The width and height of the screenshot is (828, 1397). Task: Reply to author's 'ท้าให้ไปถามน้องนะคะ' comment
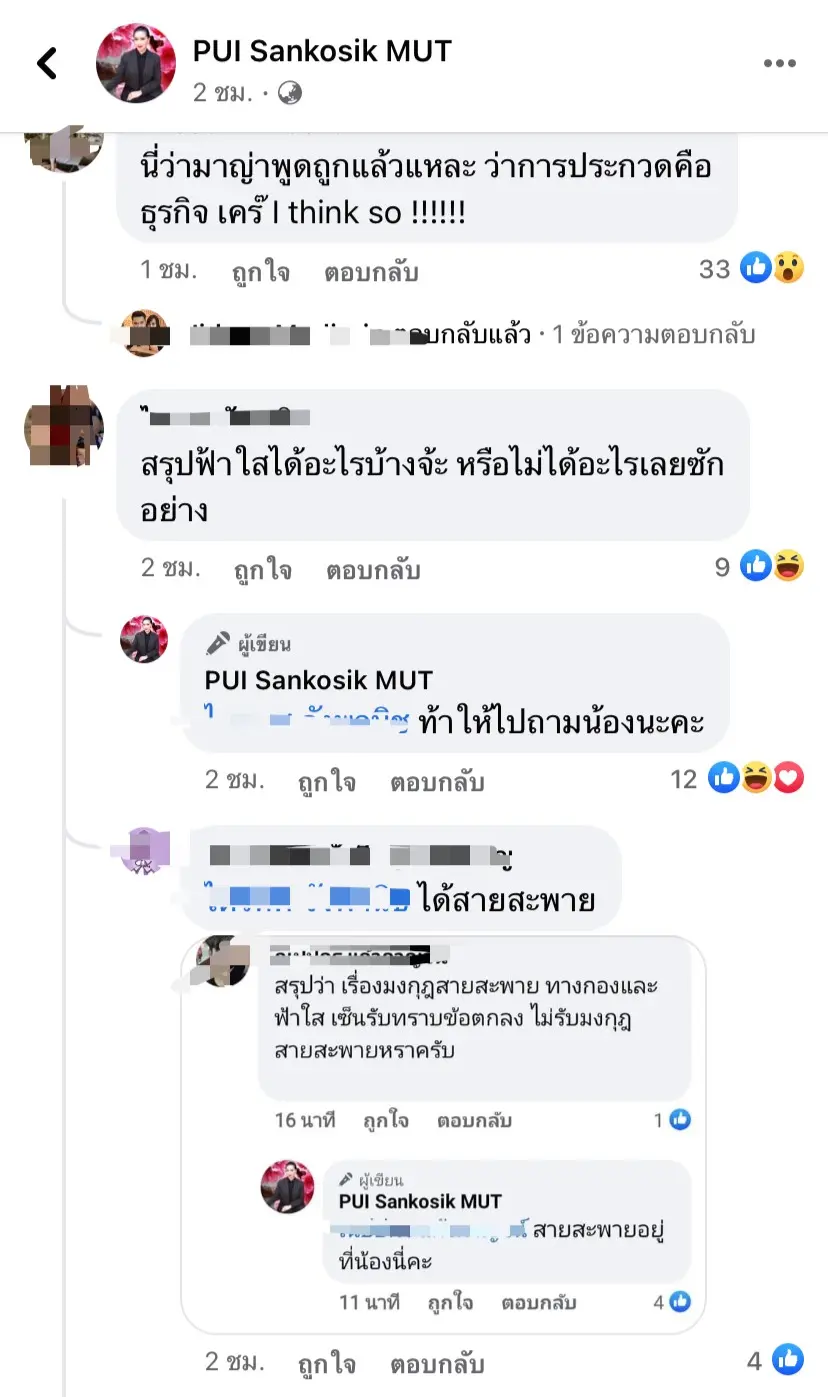[437, 781]
